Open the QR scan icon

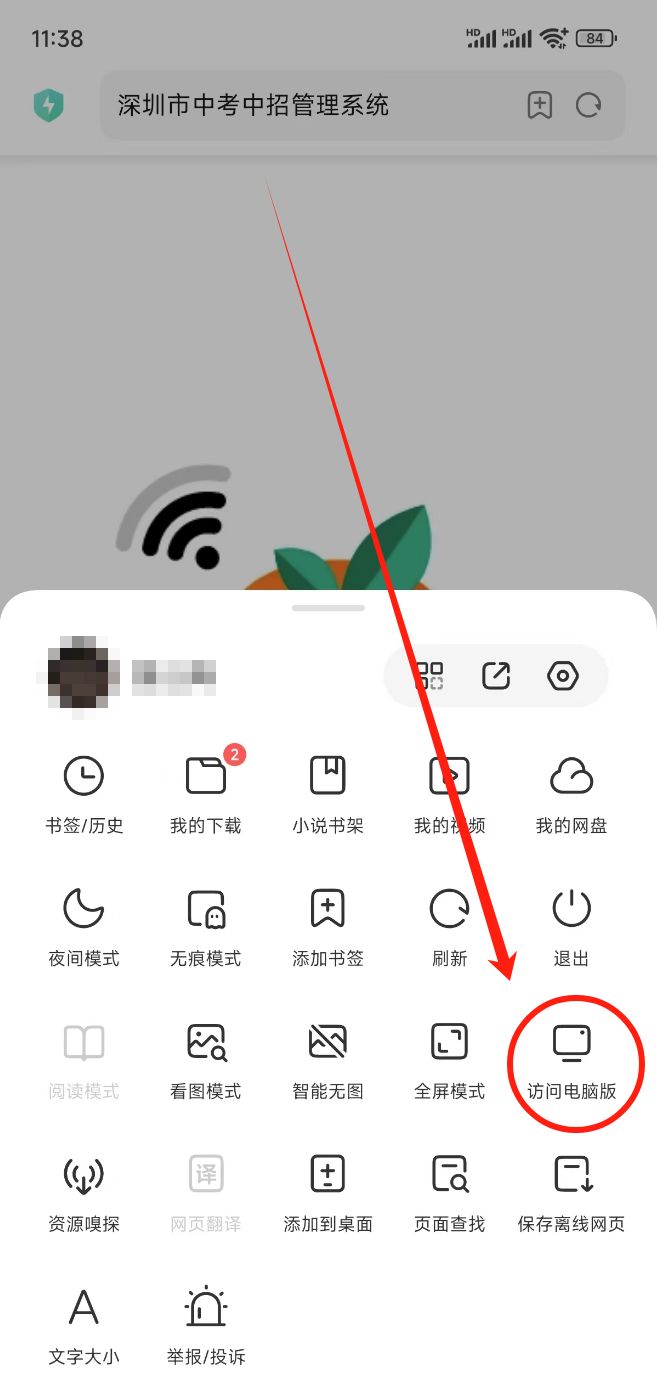[430, 676]
